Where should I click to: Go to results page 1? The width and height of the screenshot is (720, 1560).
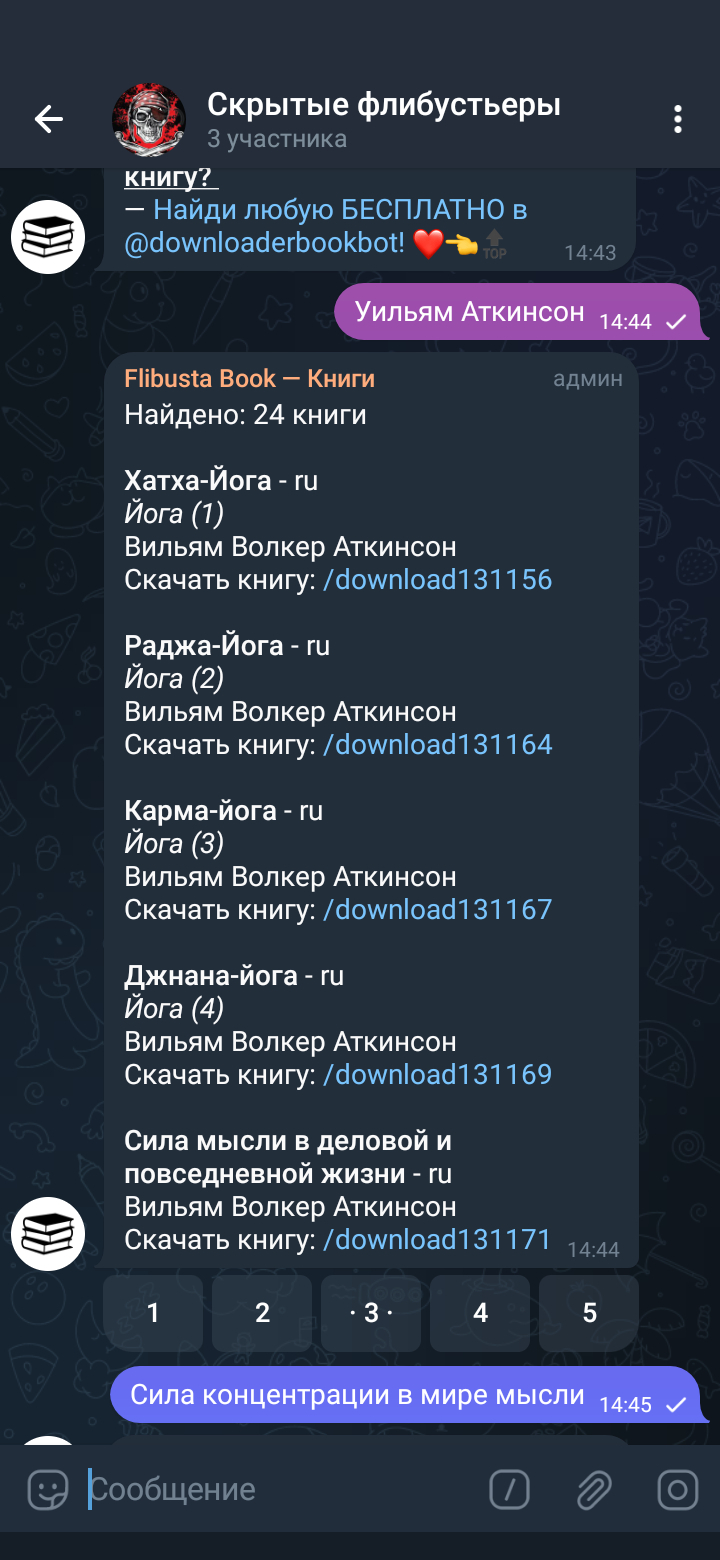153,1313
